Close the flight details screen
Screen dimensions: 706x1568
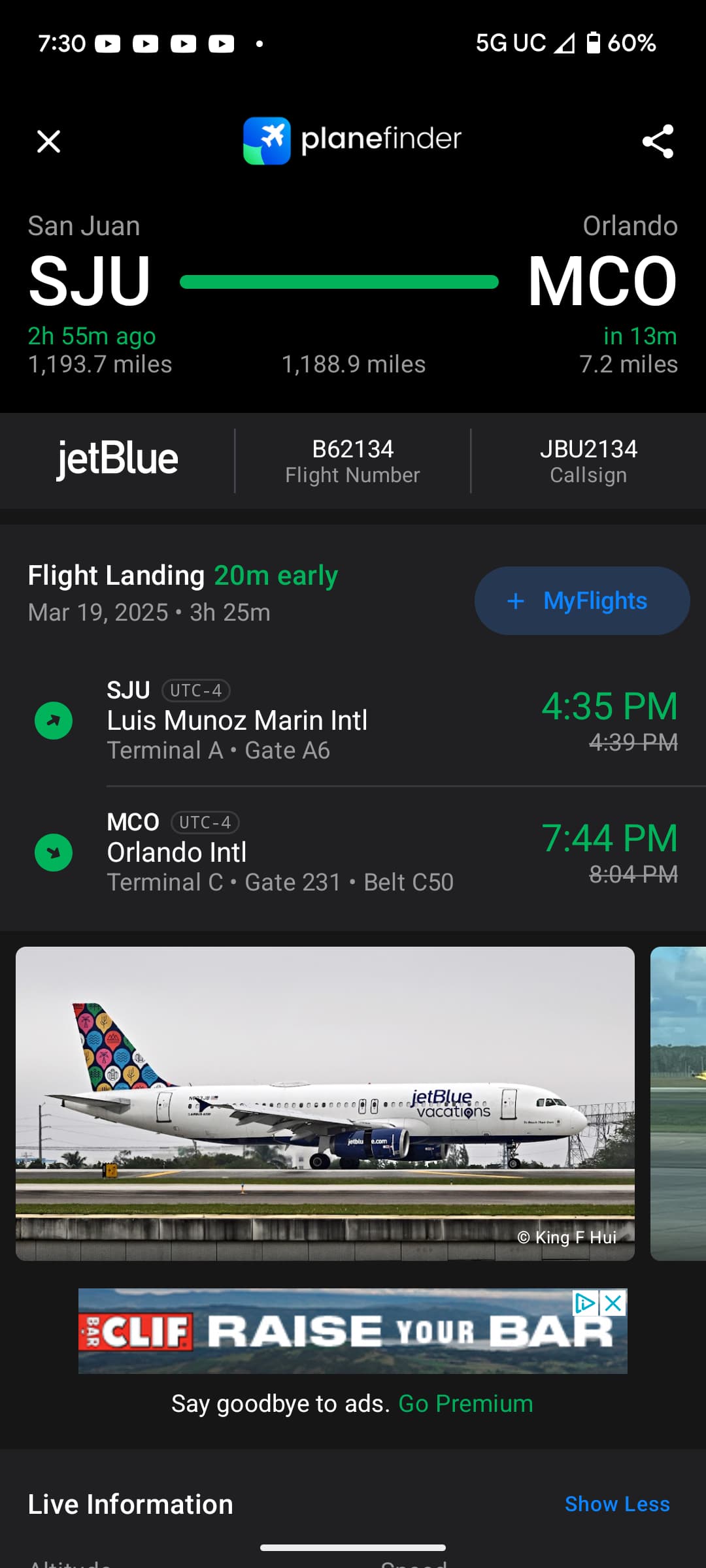coord(49,141)
